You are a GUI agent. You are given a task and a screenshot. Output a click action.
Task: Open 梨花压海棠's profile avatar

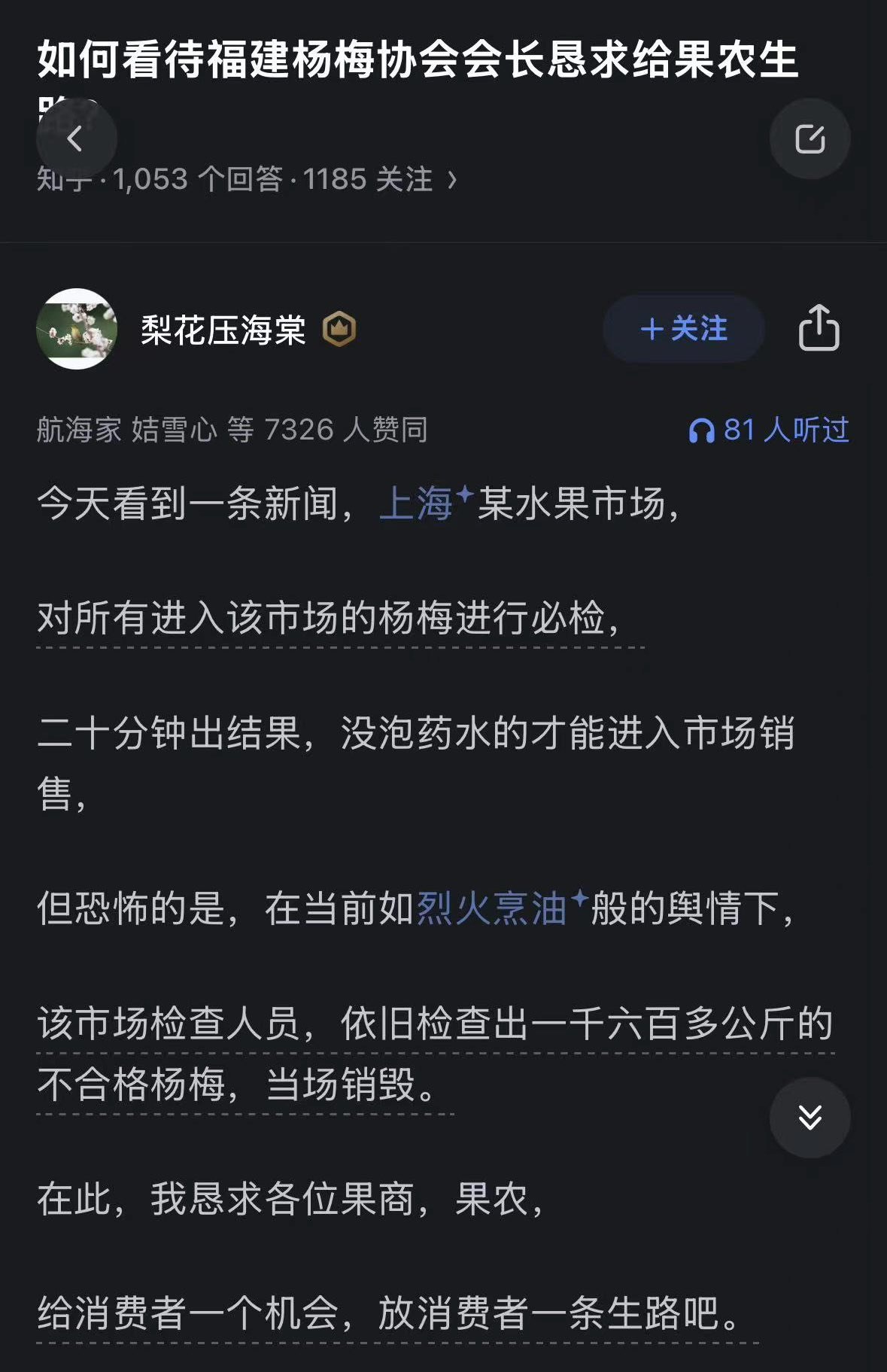coord(77,329)
